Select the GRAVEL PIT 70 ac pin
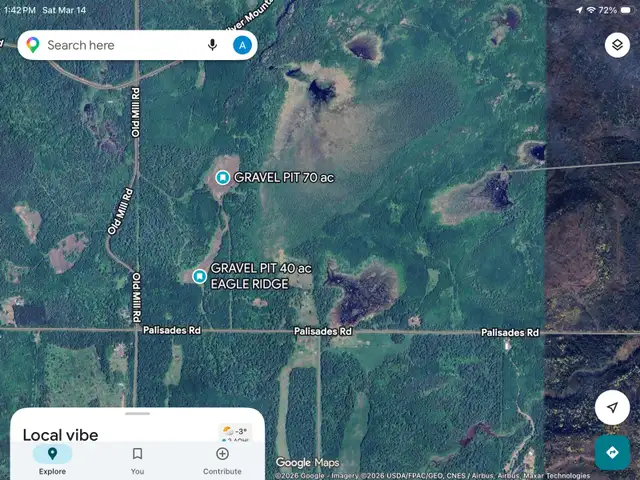Viewport: 640px width, 480px height. tap(223, 178)
